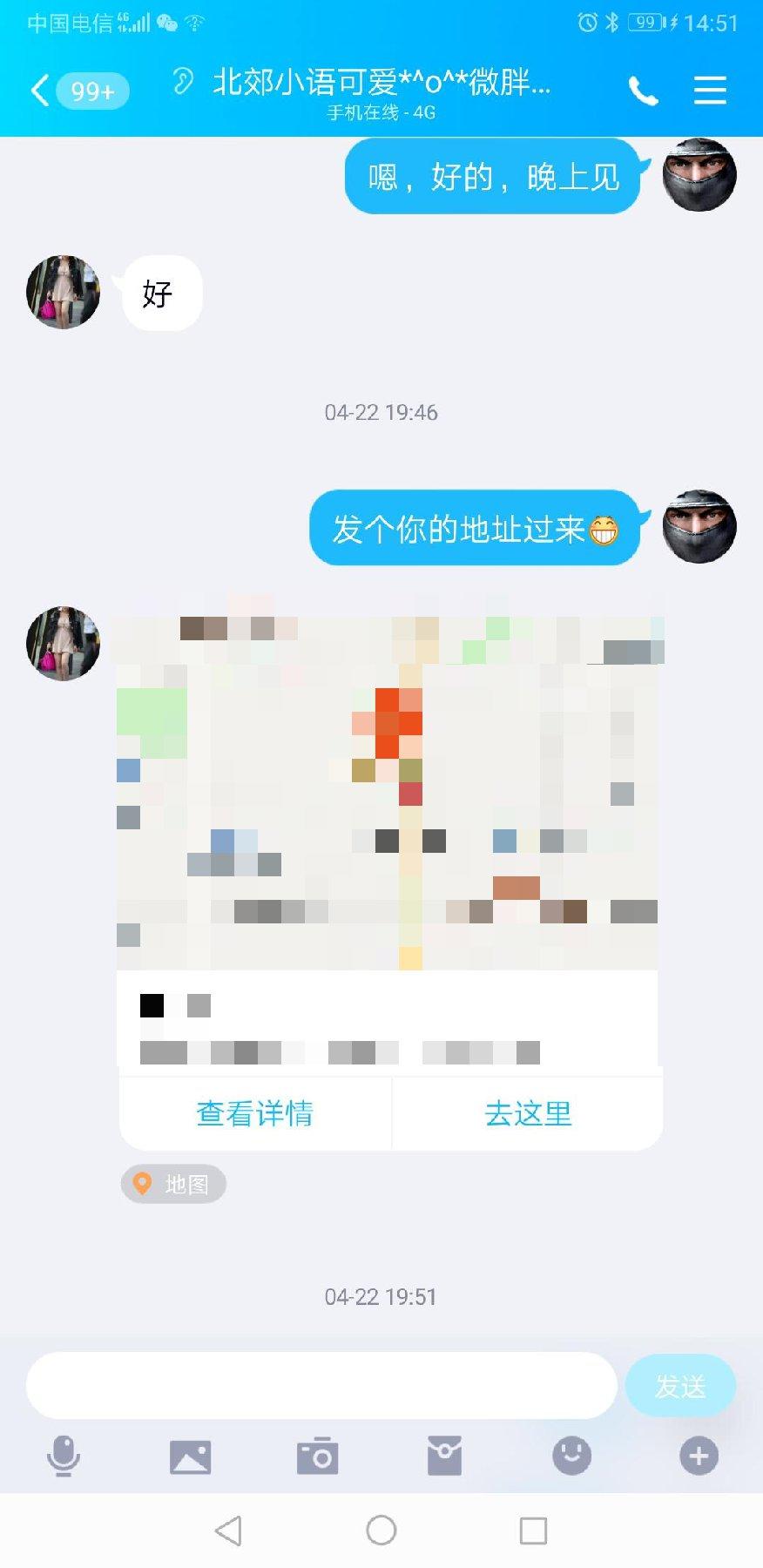The height and width of the screenshot is (1568, 763).
Task: Go to the system home screen
Action: click(x=381, y=1531)
